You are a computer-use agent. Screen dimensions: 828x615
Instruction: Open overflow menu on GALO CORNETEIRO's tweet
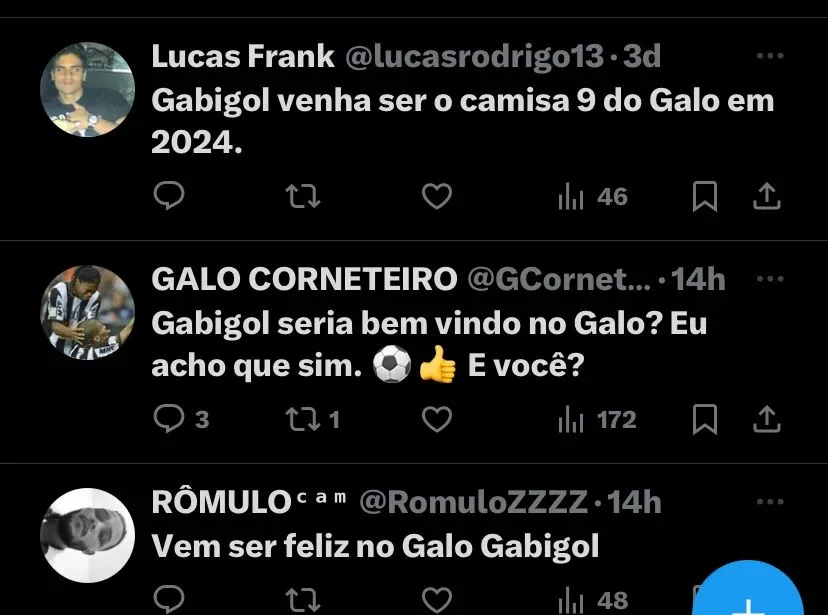pyautogui.click(x=769, y=279)
